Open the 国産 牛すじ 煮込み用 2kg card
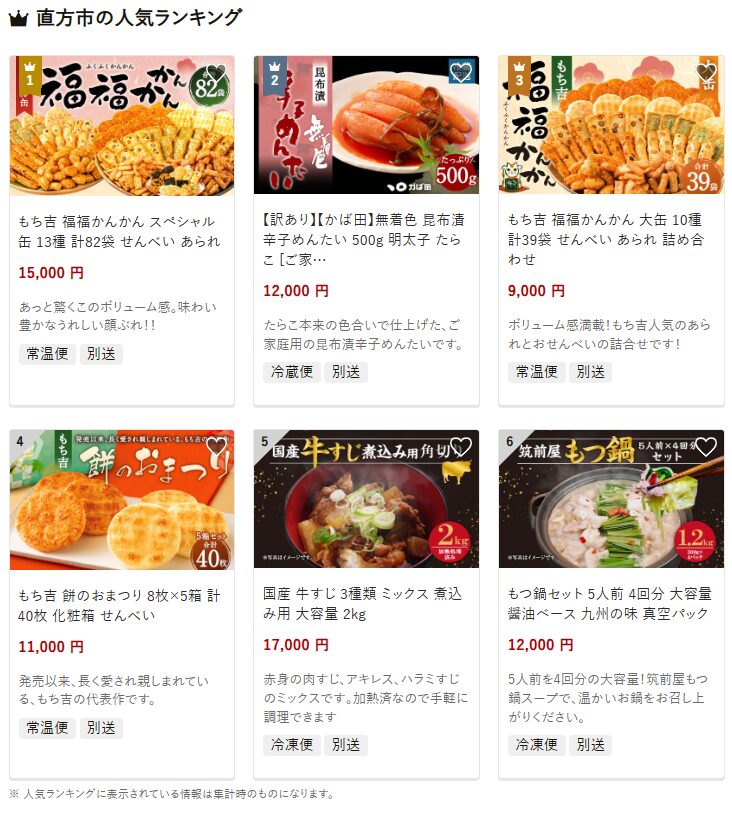 pos(366,605)
